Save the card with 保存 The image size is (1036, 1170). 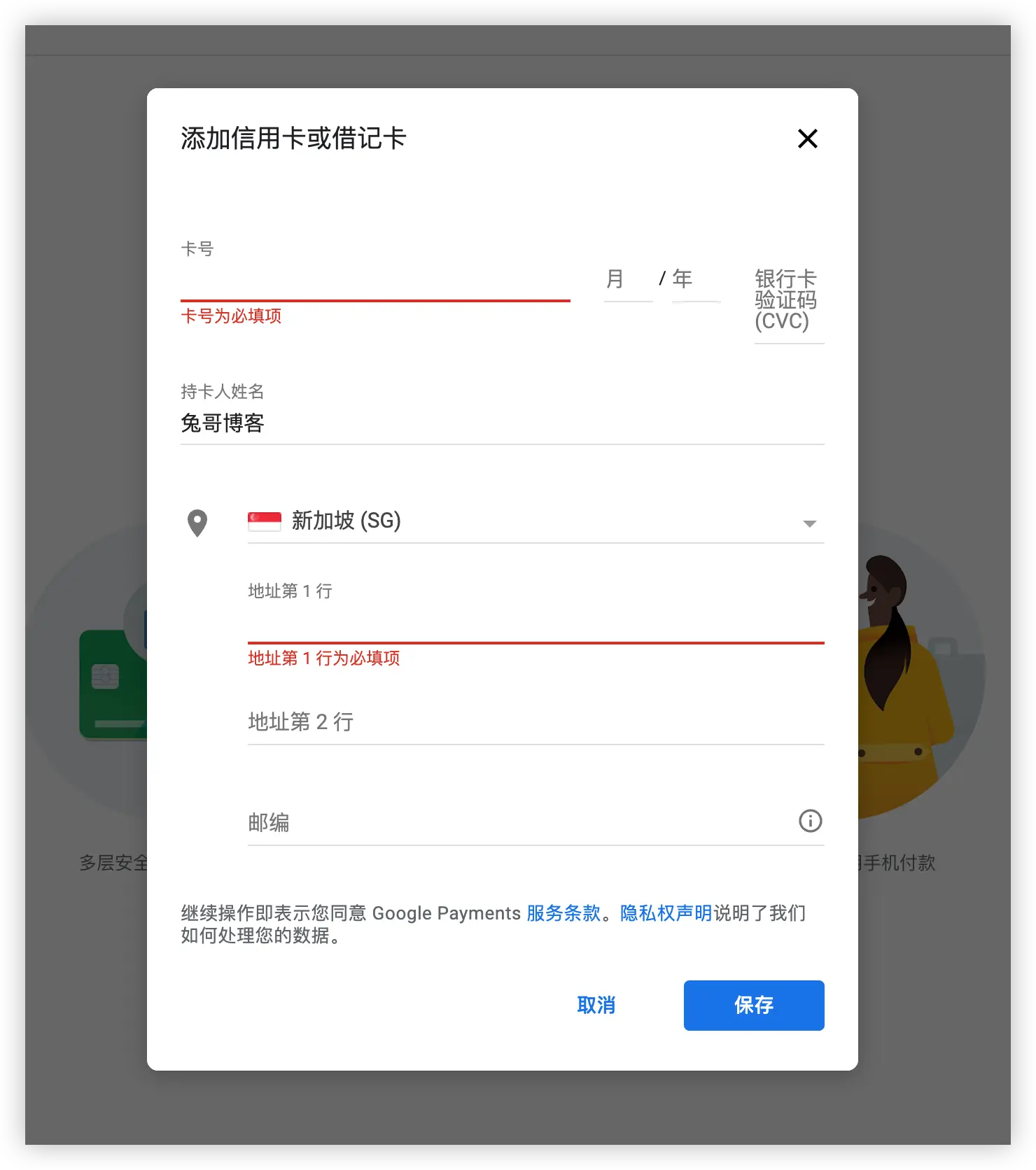coord(753,1006)
